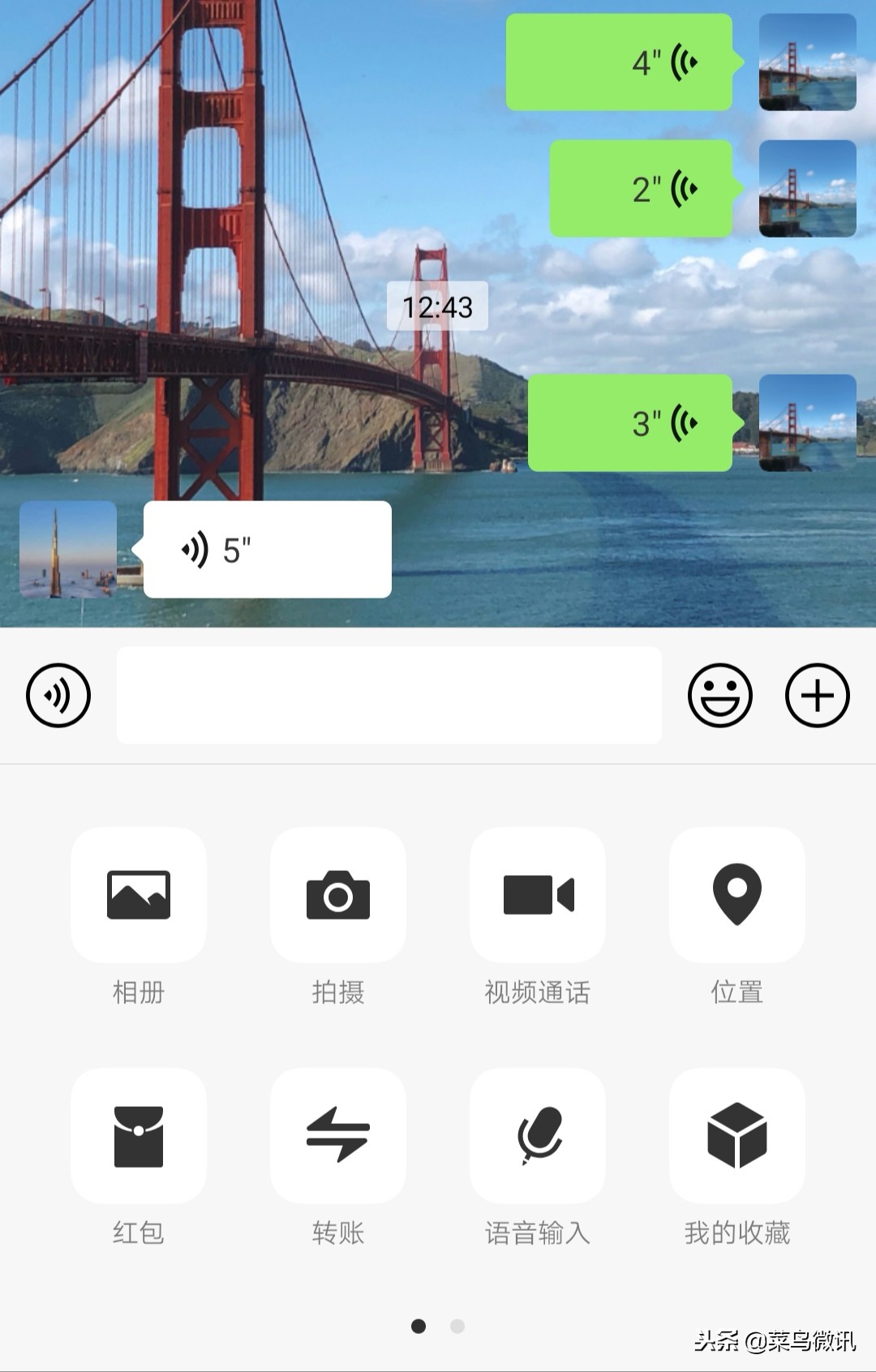The image size is (876, 1372).
Task: Jump to the second attachment page dot
Action: tap(457, 1327)
